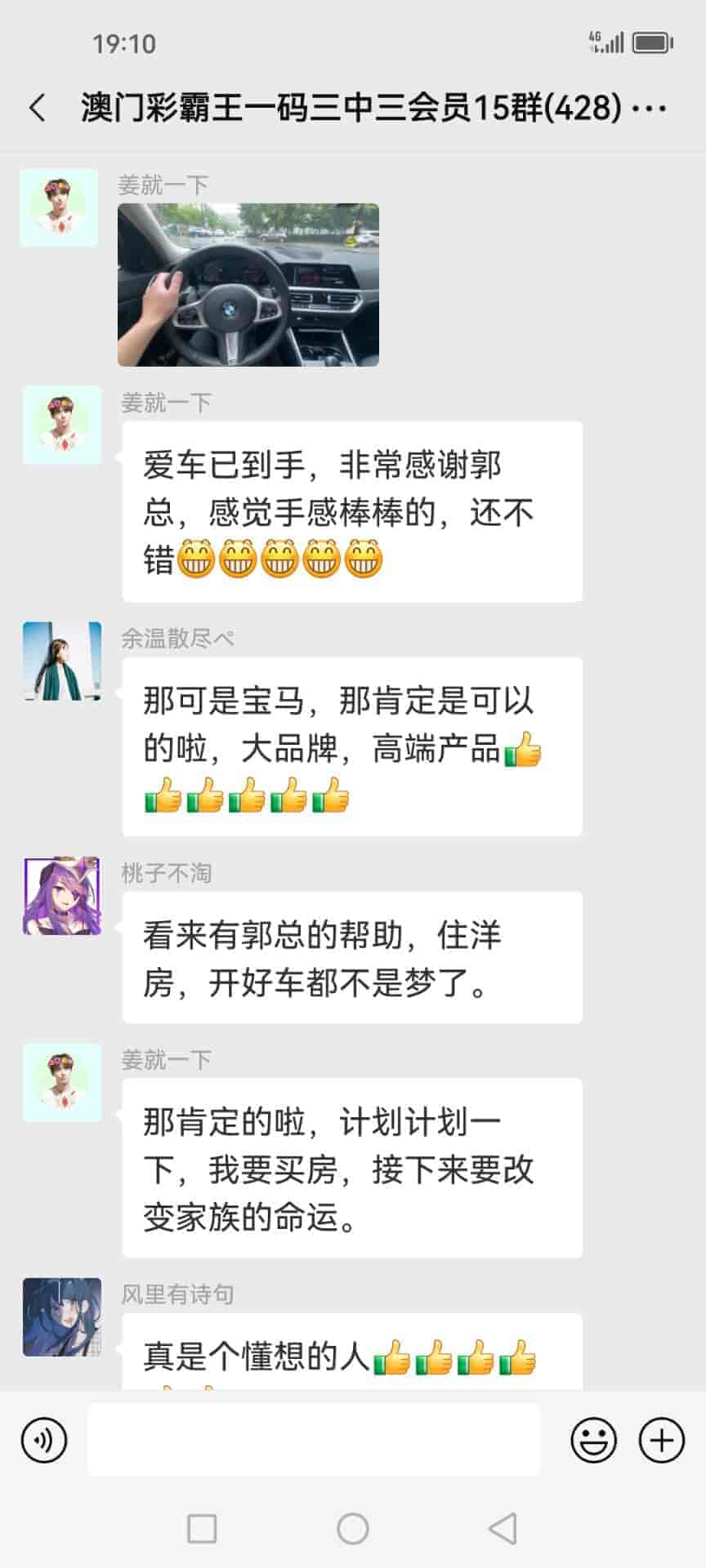This screenshot has width=706, height=1568.
Task: Open the BMW steering wheel photo
Action: 248,284
